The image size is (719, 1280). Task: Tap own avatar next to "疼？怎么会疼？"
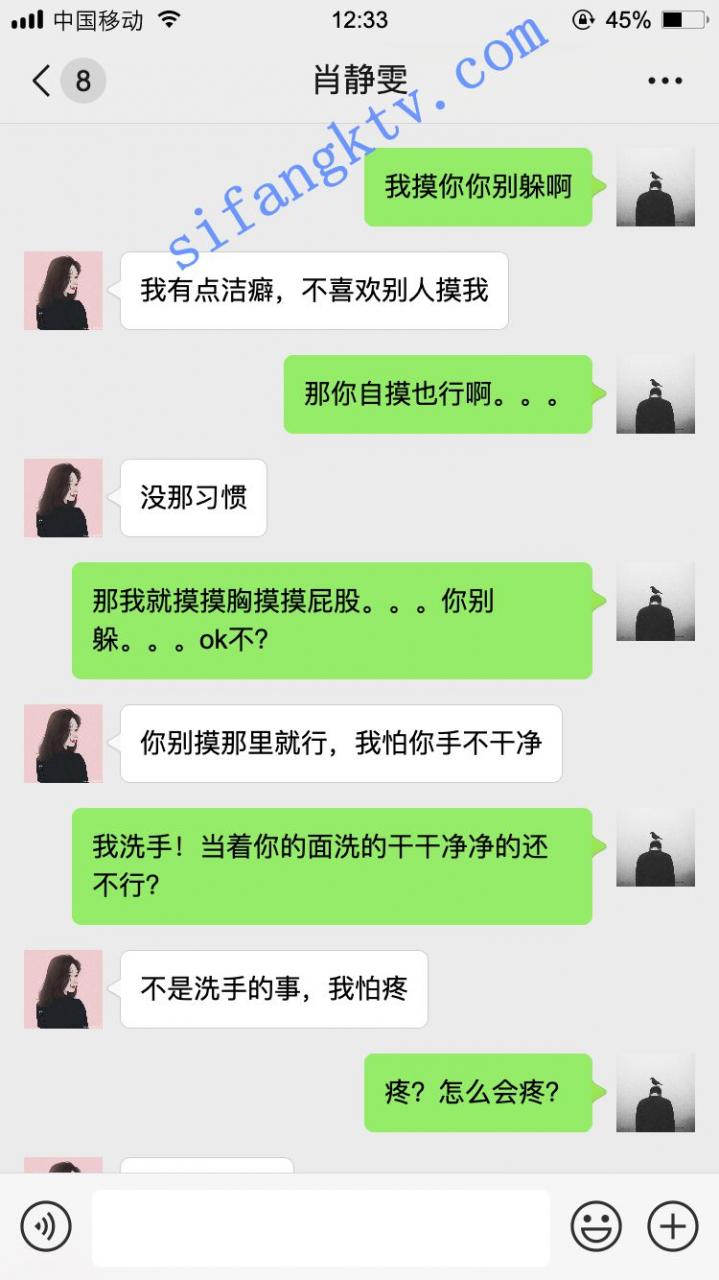click(655, 1092)
